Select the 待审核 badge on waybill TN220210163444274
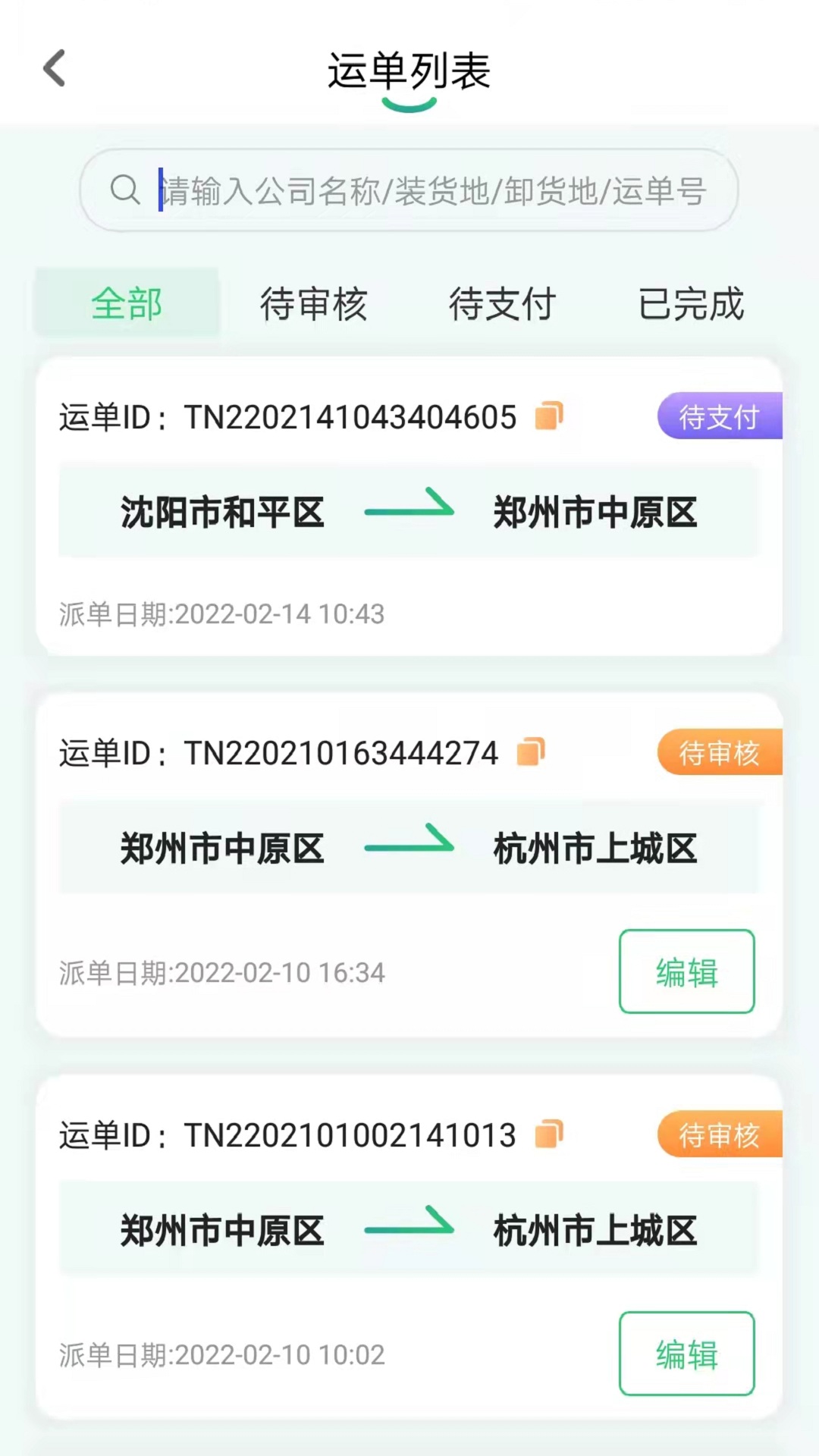 (719, 752)
